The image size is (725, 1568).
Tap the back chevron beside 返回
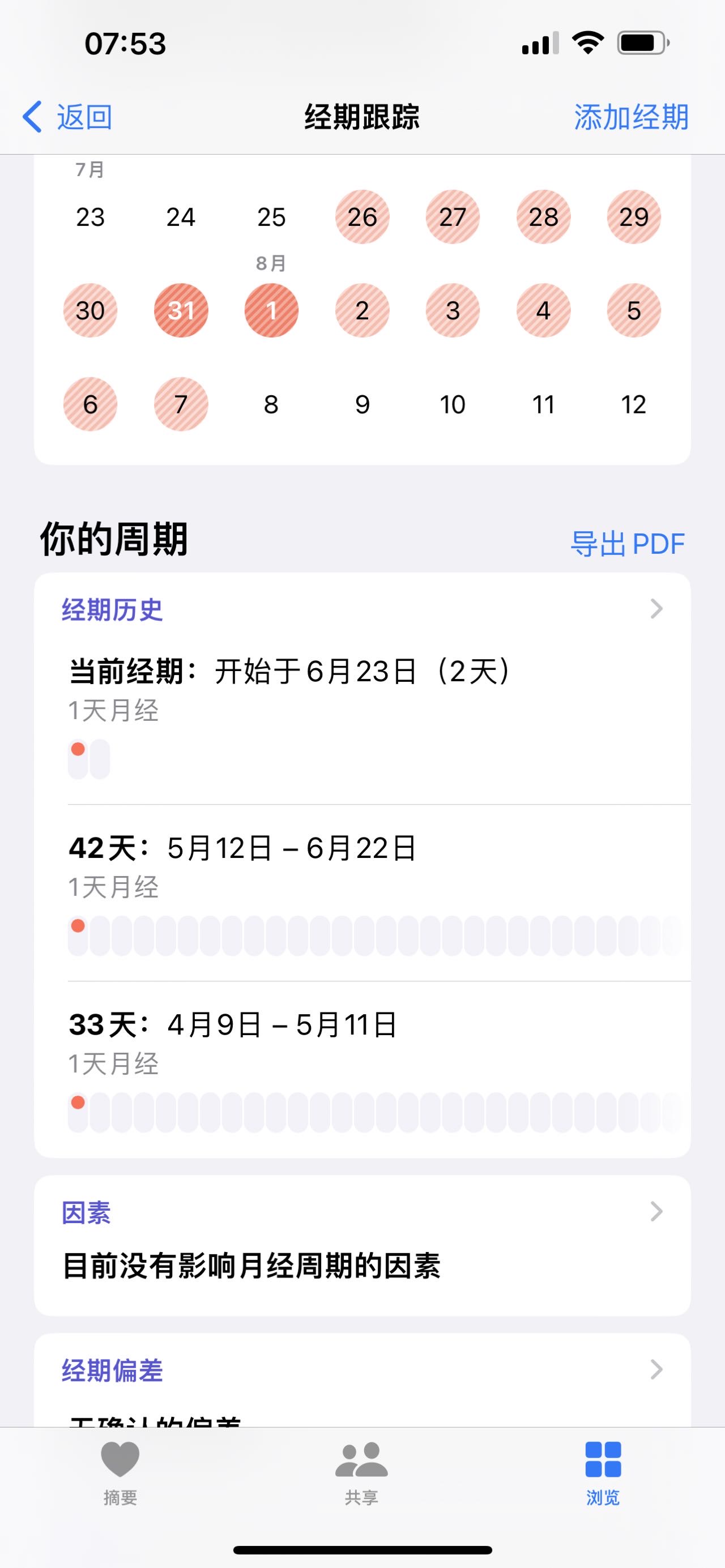tap(32, 117)
